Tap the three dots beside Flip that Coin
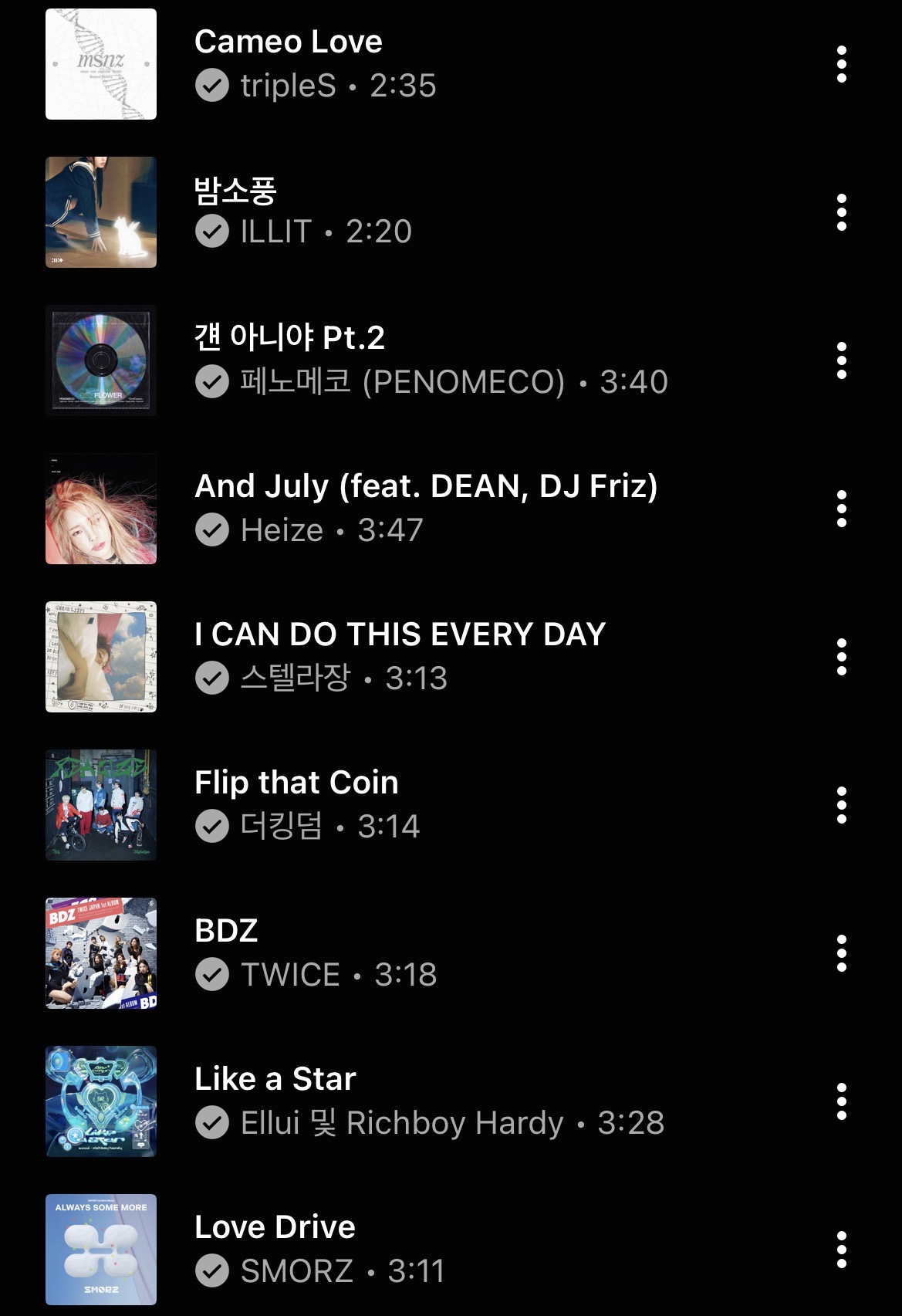 click(x=841, y=805)
